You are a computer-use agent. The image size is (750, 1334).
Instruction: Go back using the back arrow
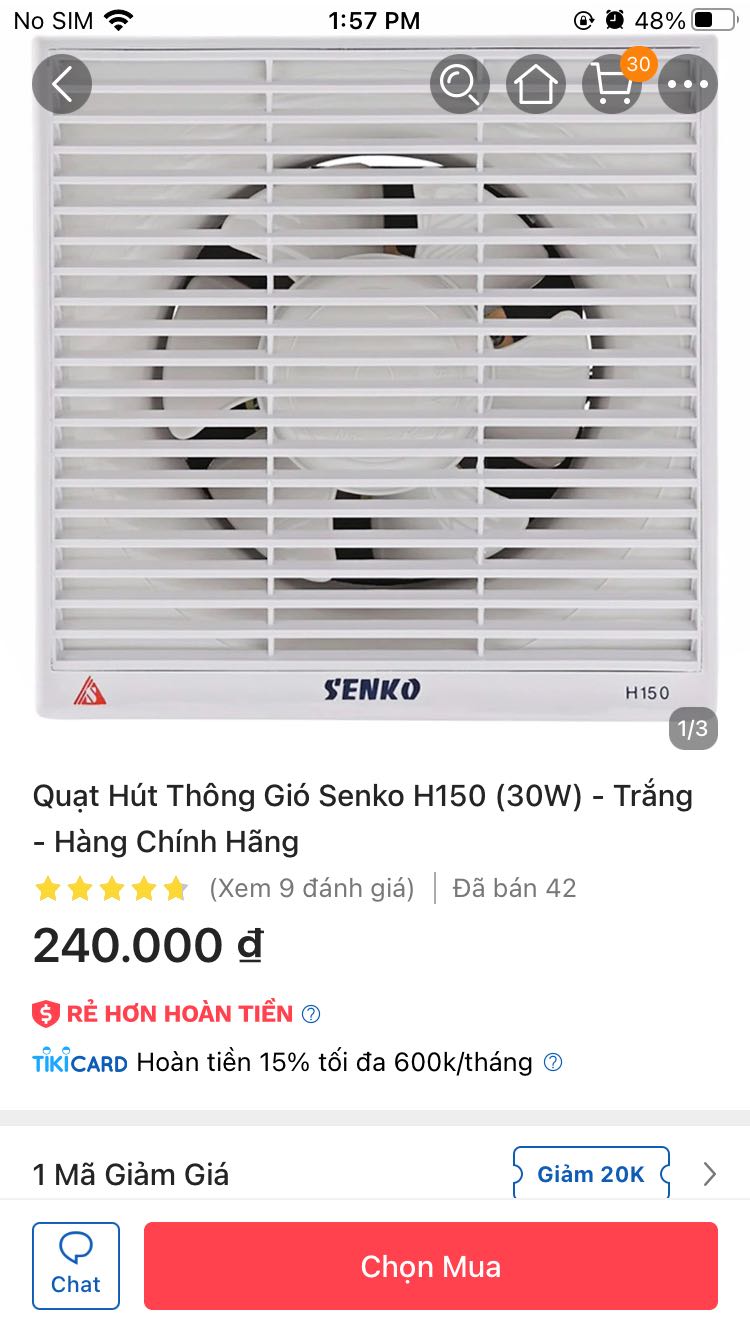point(62,83)
